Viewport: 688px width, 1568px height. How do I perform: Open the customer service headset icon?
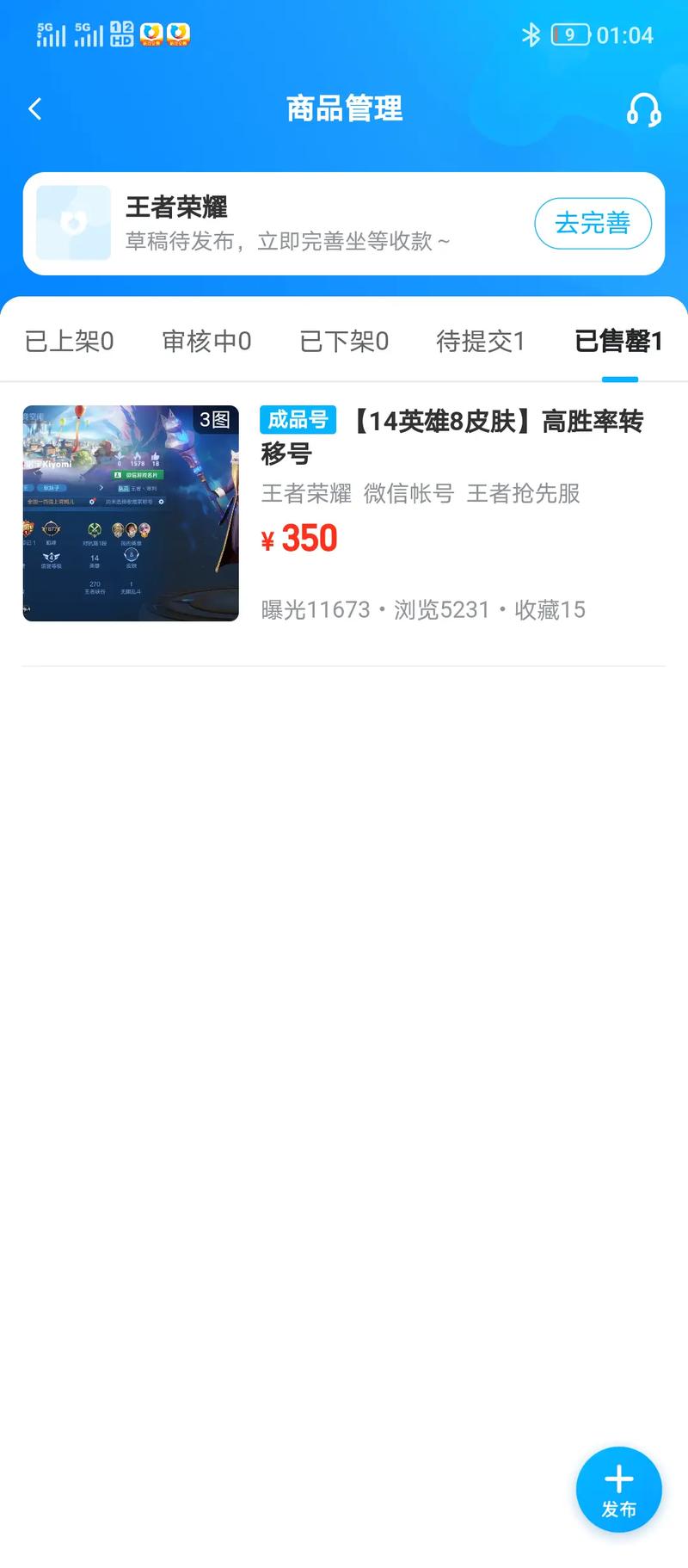(644, 109)
